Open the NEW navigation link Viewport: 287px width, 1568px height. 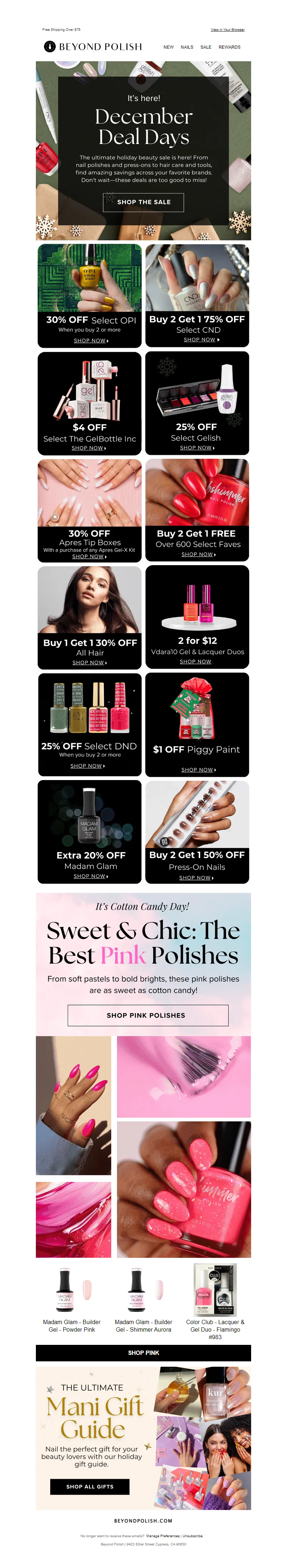coord(168,47)
